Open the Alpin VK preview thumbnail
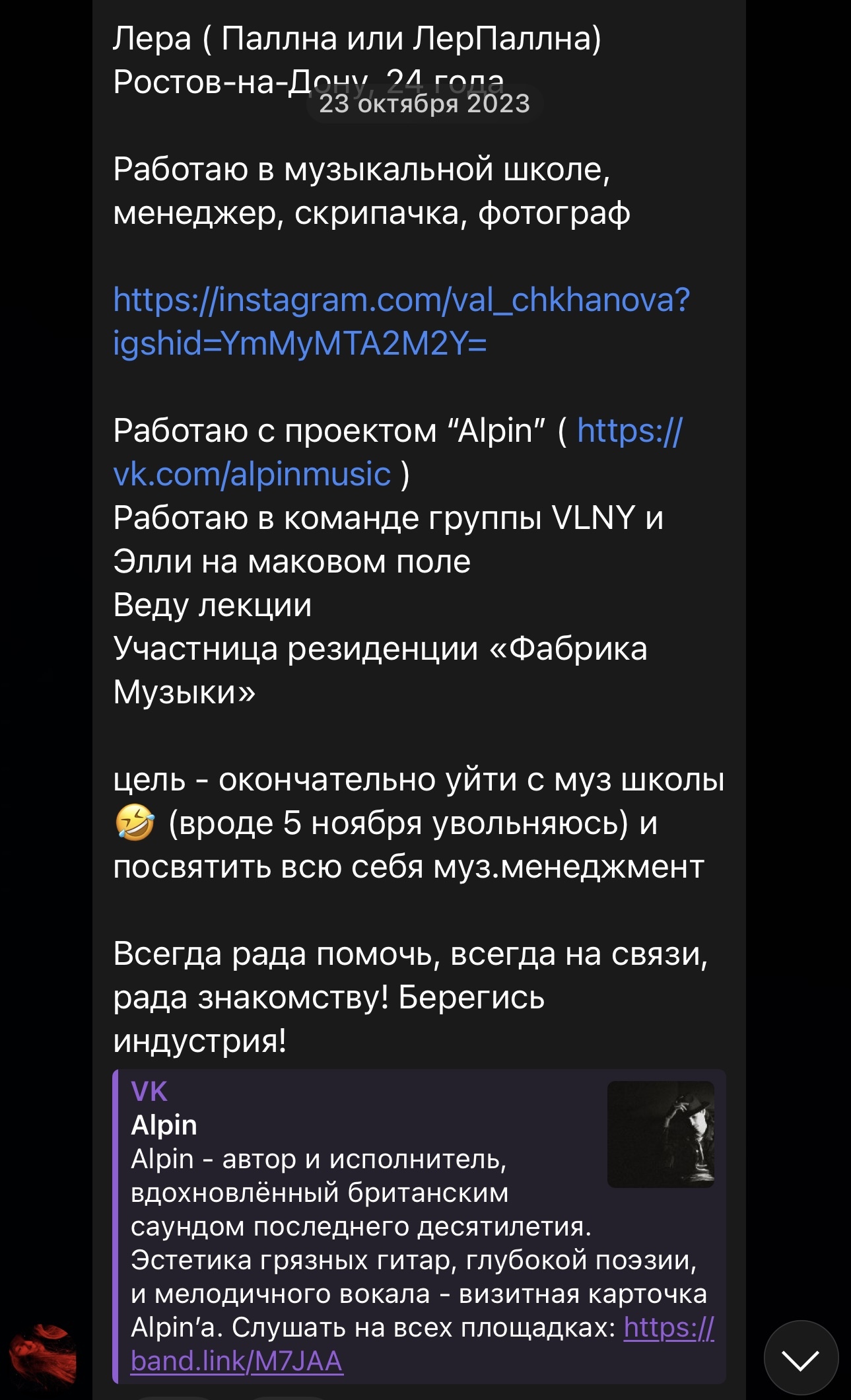851x1400 pixels. coord(660,1134)
